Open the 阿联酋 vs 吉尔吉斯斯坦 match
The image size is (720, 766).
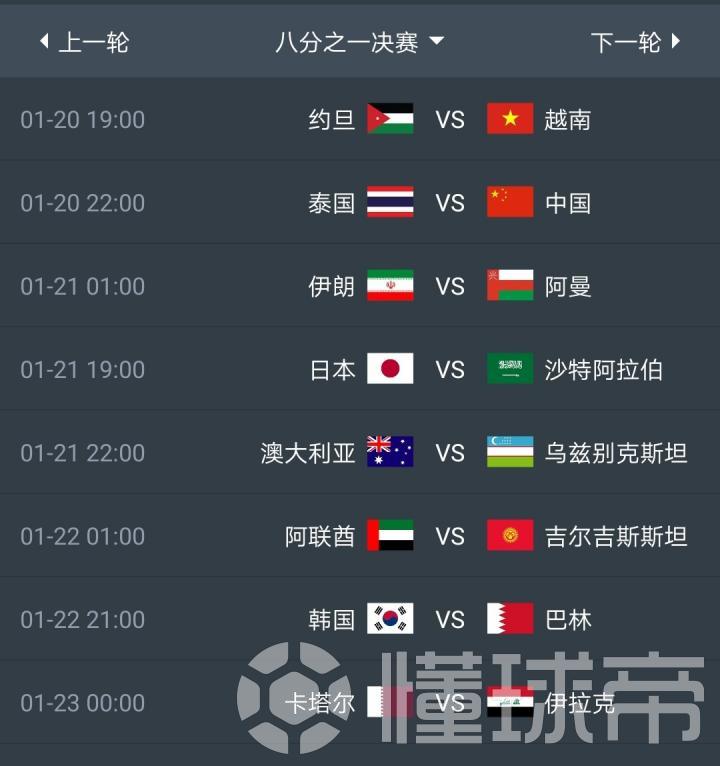450,536
